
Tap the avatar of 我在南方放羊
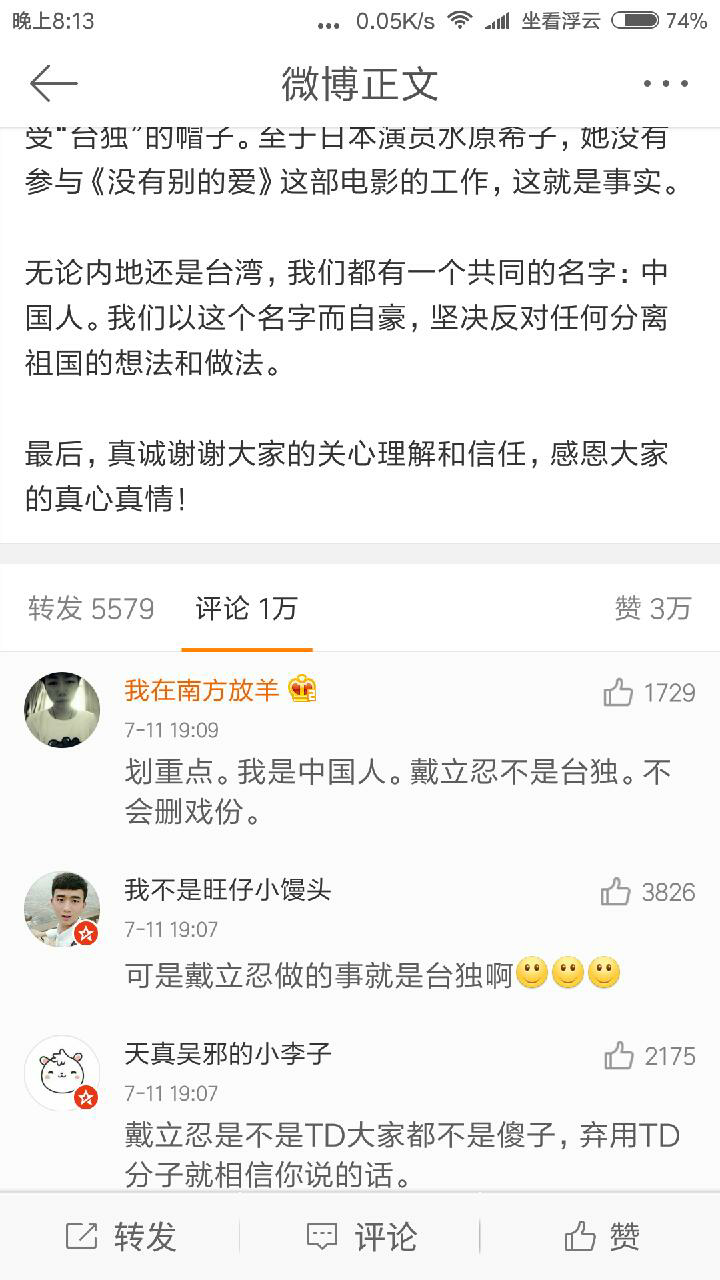[62, 709]
